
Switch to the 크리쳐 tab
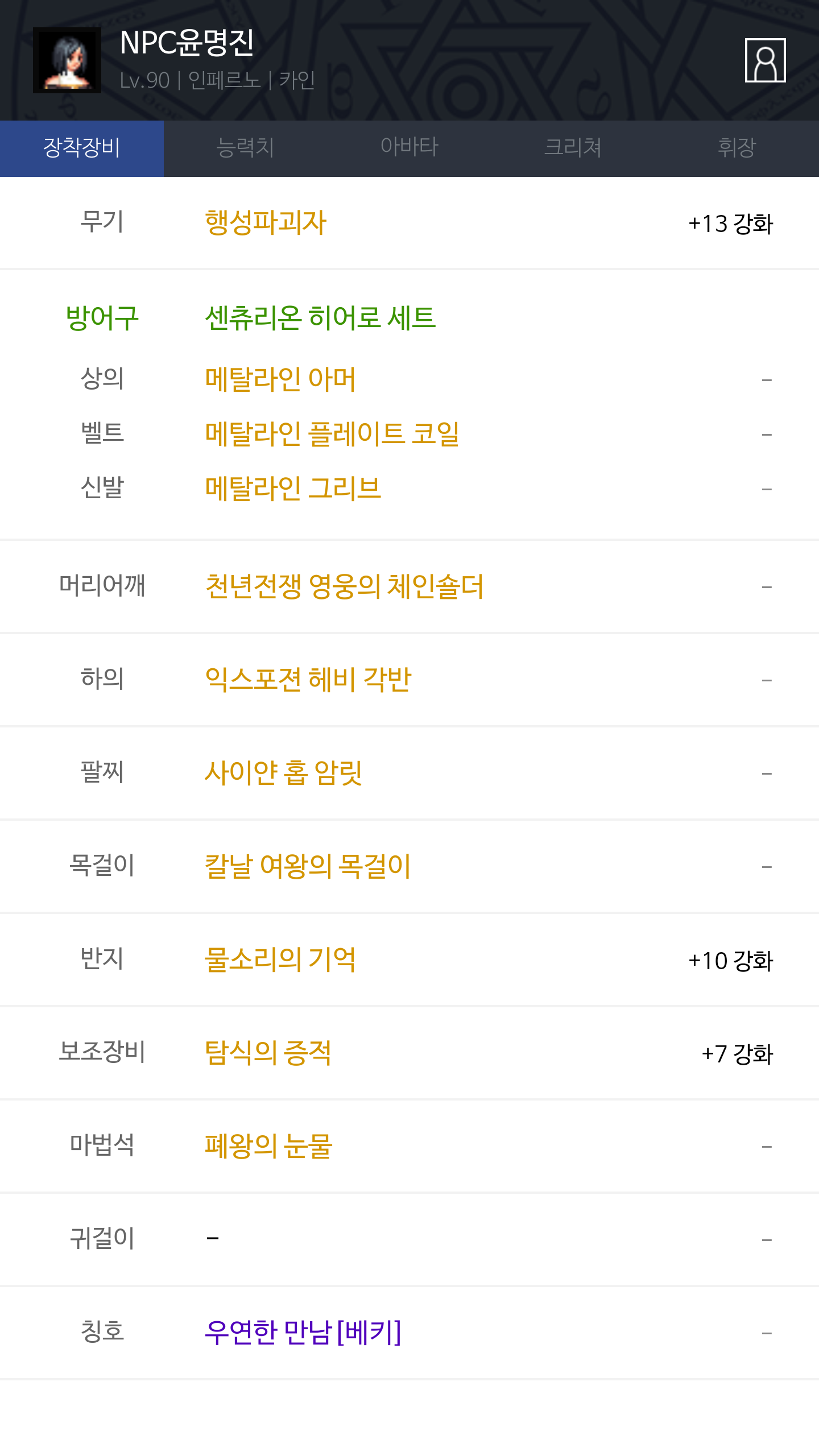573,148
